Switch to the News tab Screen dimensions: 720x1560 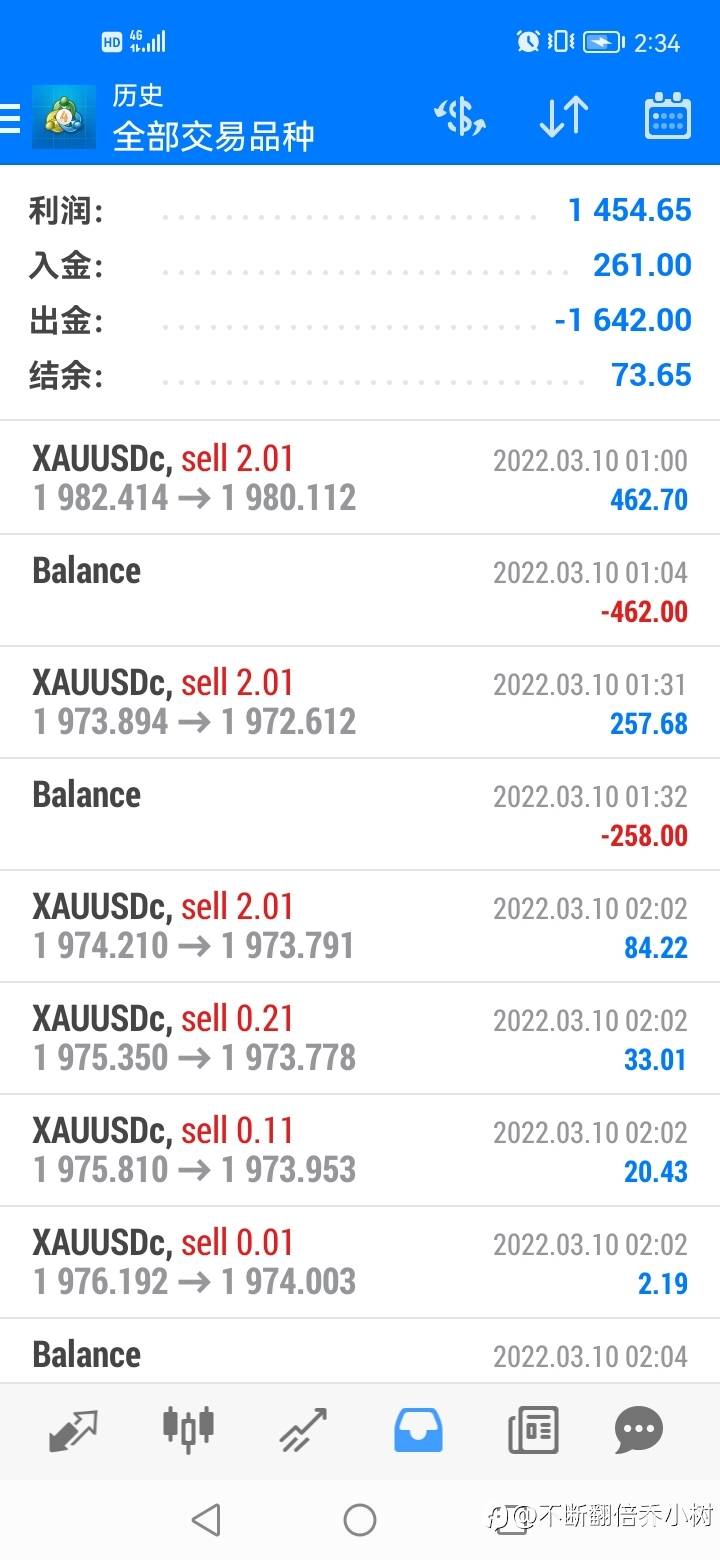[x=533, y=1430]
